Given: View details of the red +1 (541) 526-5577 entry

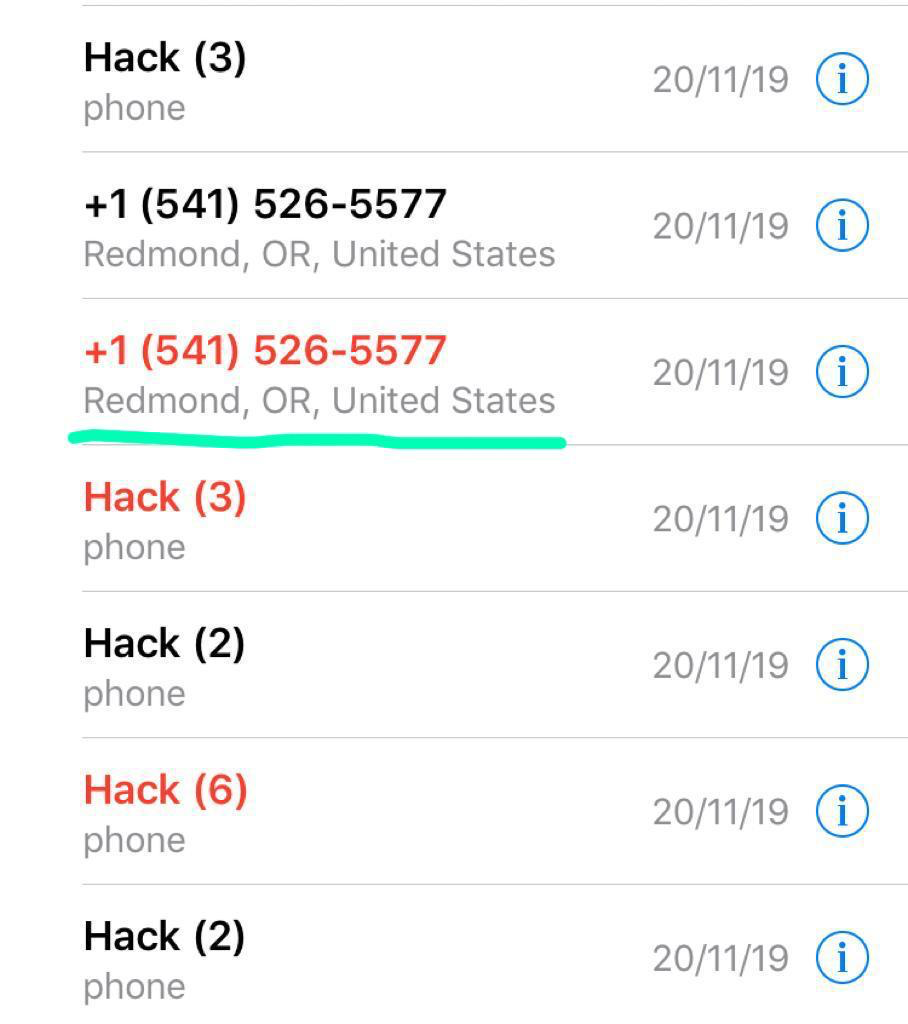Looking at the screenshot, I should coord(841,372).
